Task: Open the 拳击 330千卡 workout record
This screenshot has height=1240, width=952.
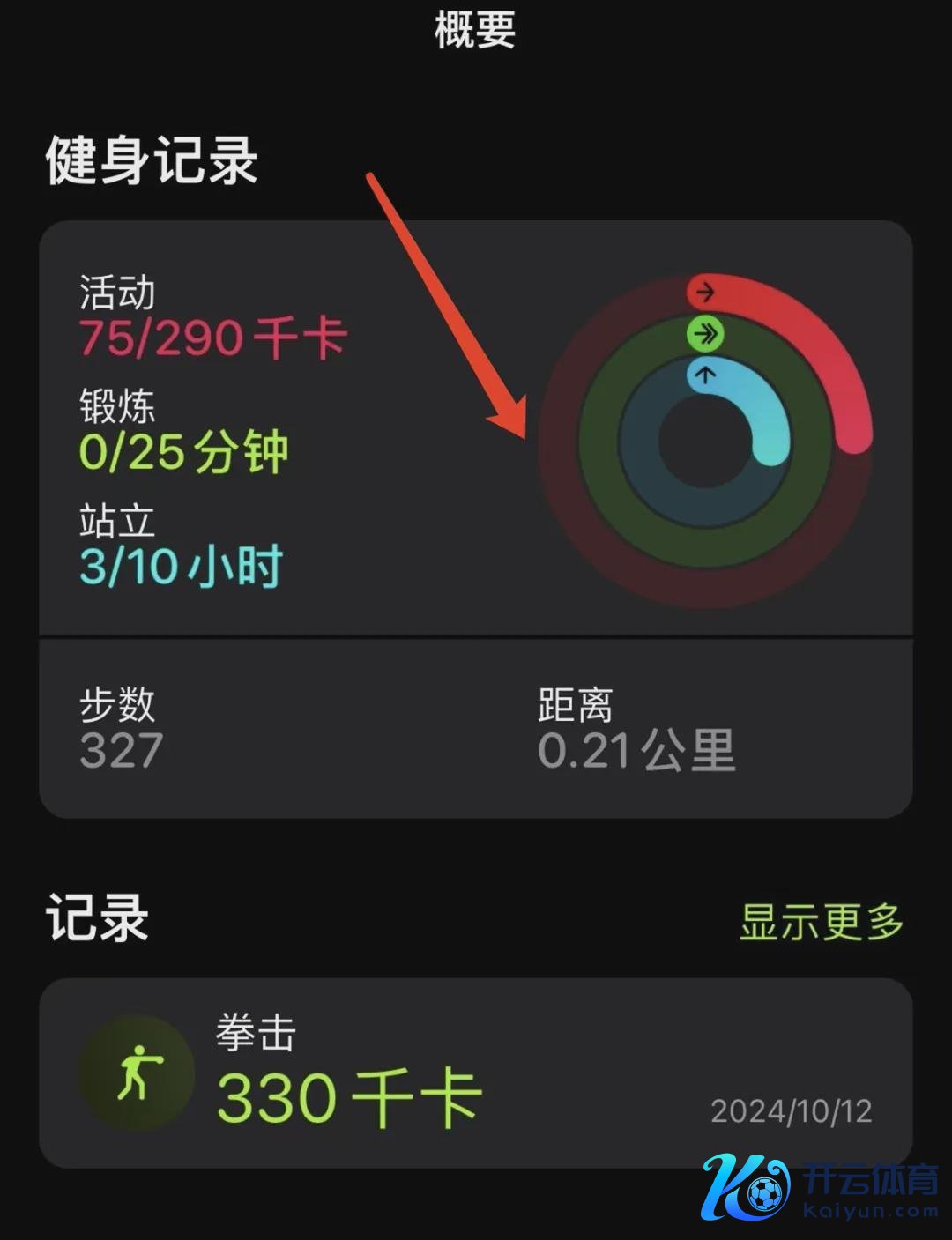Action: coord(474,1073)
